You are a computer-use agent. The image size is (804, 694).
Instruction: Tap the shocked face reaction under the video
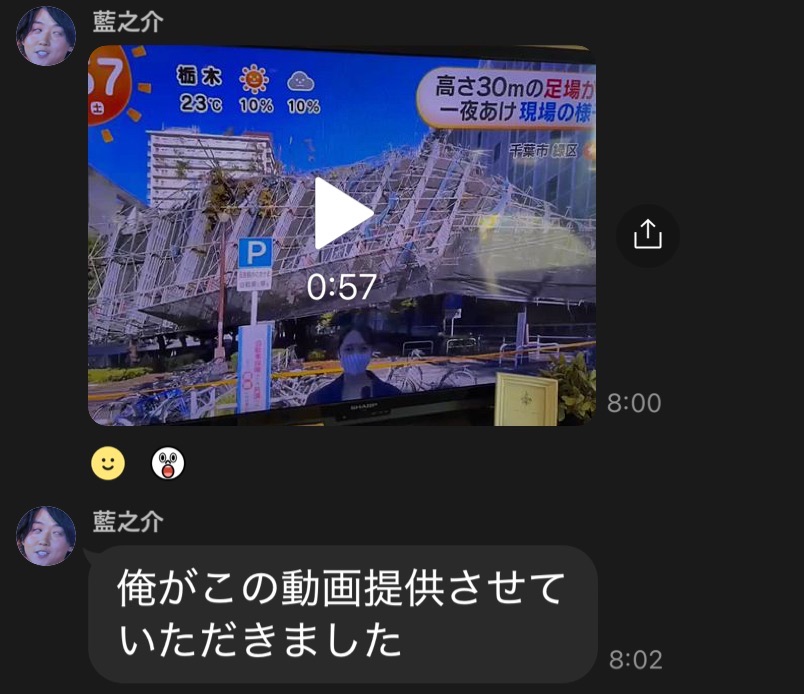pos(168,462)
